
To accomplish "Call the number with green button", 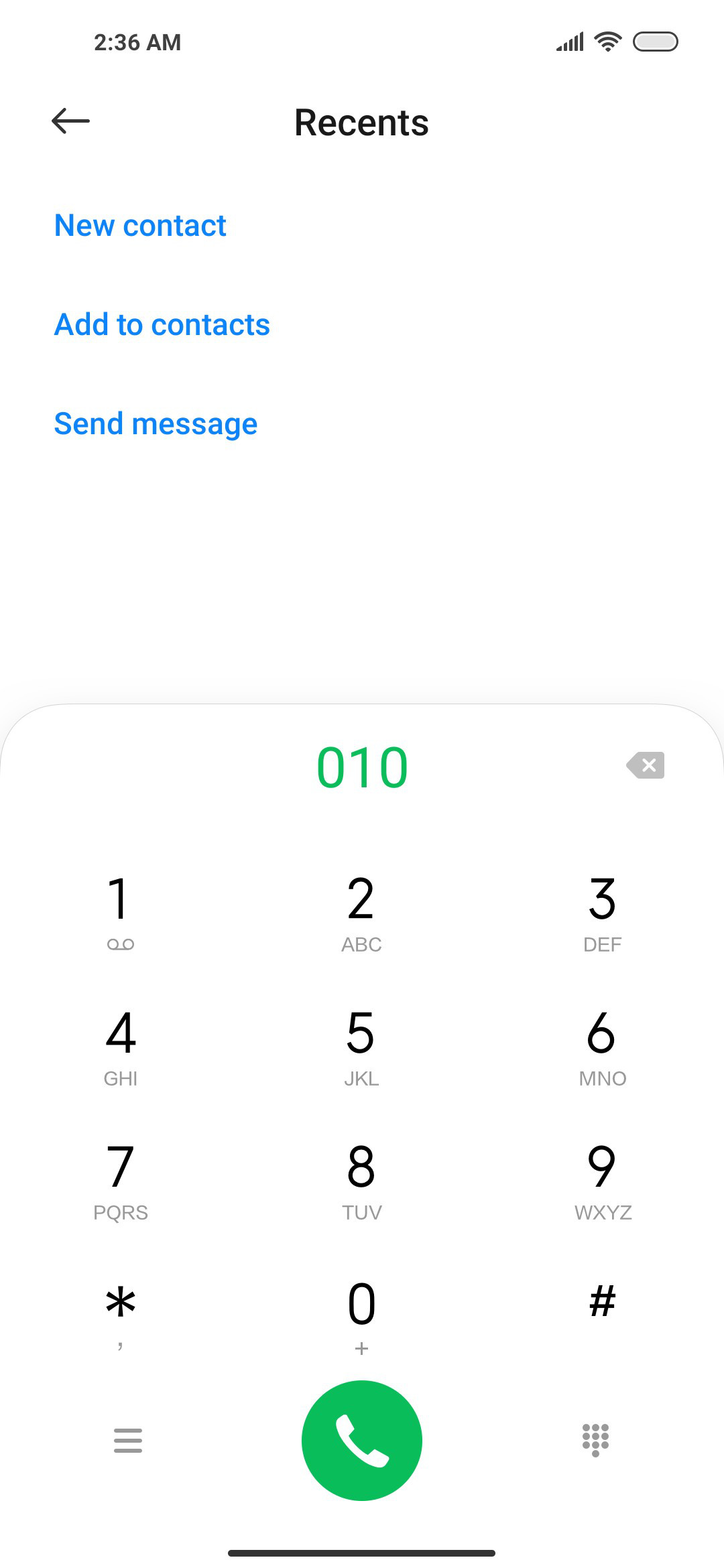I will (362, 1440).
